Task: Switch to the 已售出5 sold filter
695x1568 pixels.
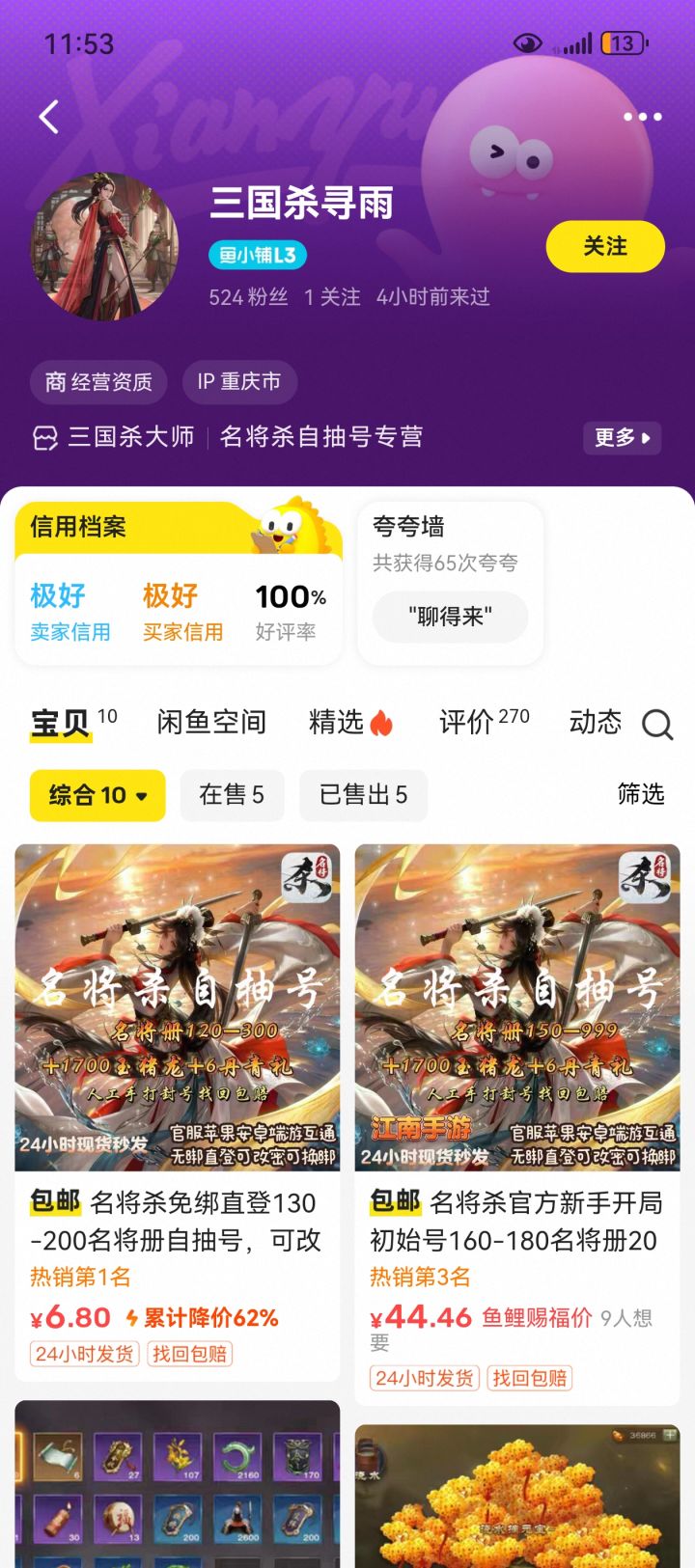Action: click(x=364, y=795)
